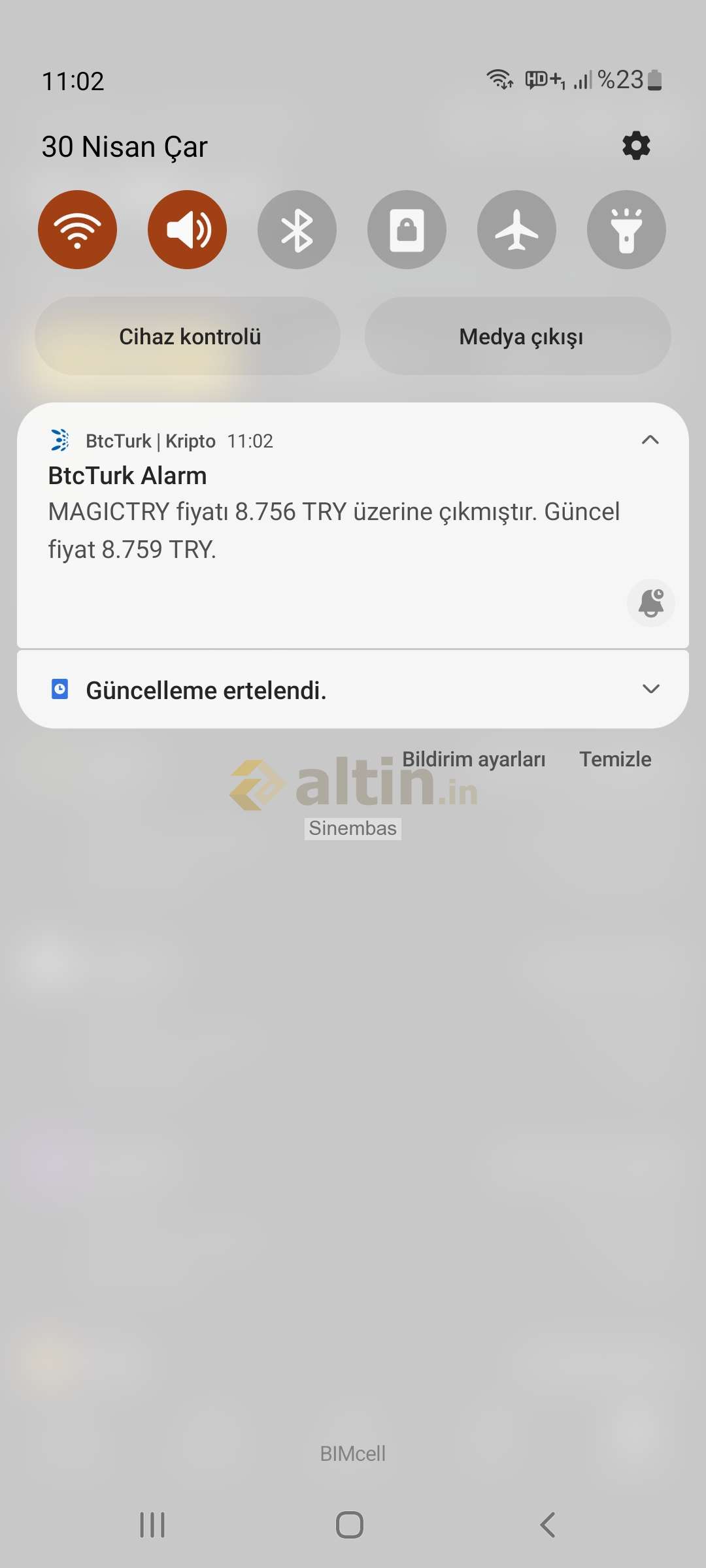The image size is (706, 1568).
Task: Go to the home screen
Action: tap(350, 1525)
